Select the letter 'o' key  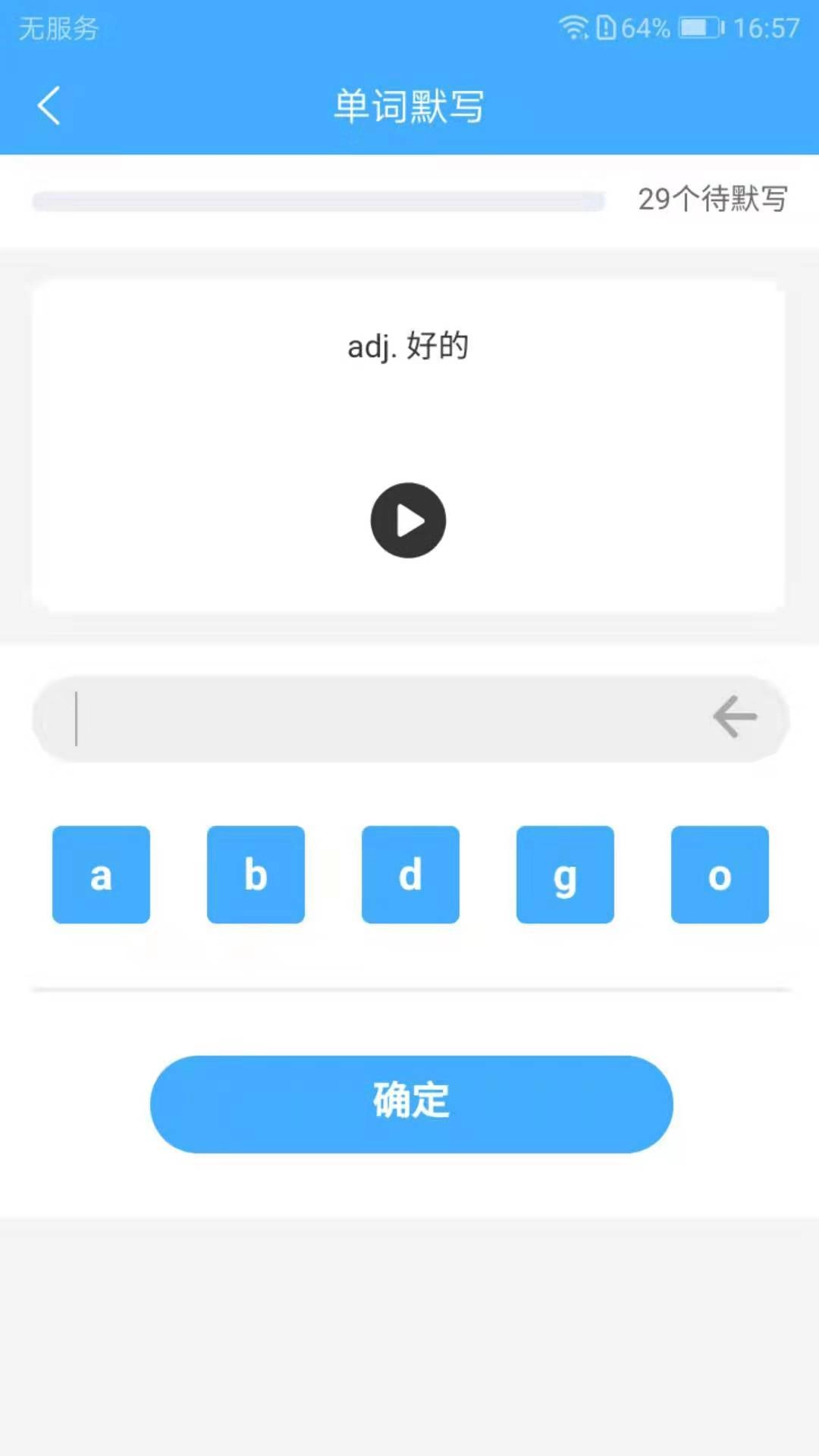point(720,874)
